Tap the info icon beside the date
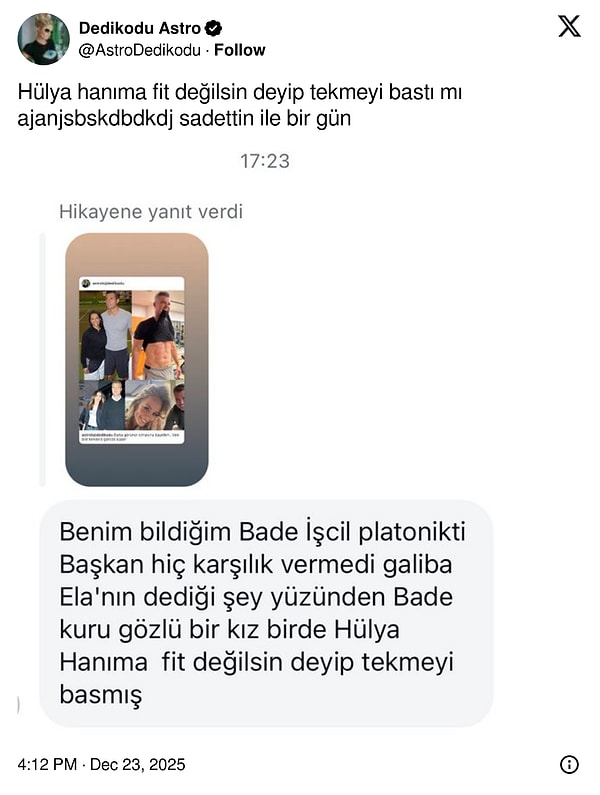This screenshot has width=600, height=795. (x=569, y=765)
